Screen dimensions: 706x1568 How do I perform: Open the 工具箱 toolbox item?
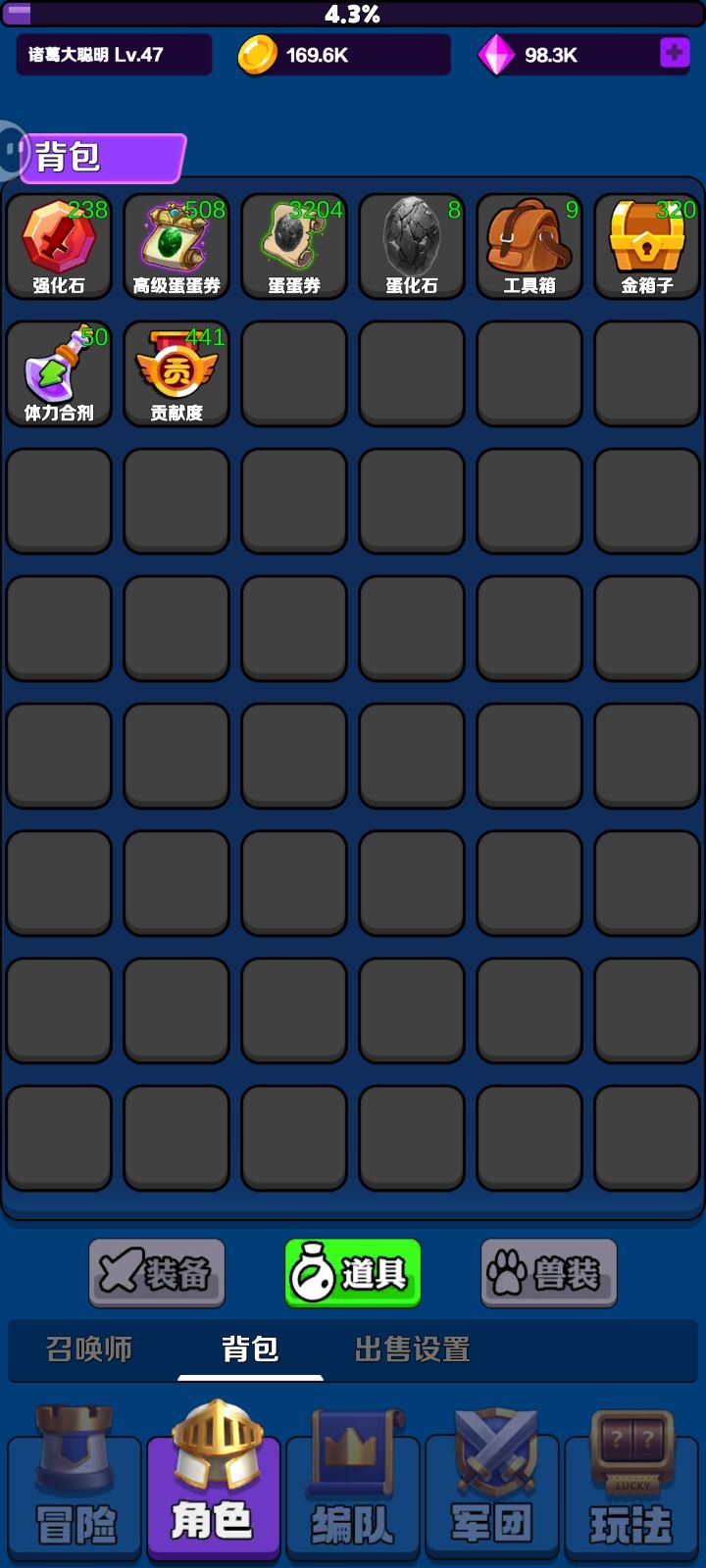529,245
